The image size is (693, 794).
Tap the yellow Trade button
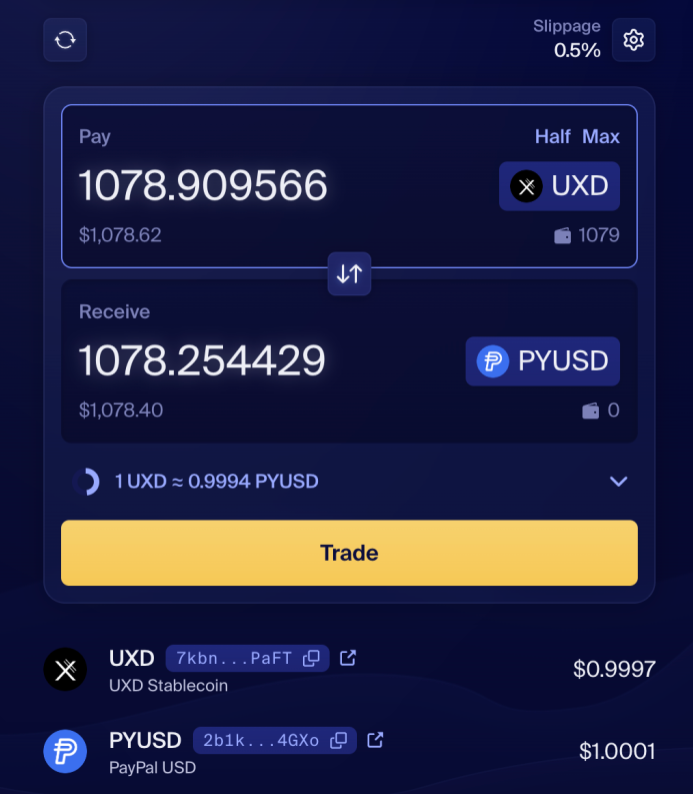point(349,552)
